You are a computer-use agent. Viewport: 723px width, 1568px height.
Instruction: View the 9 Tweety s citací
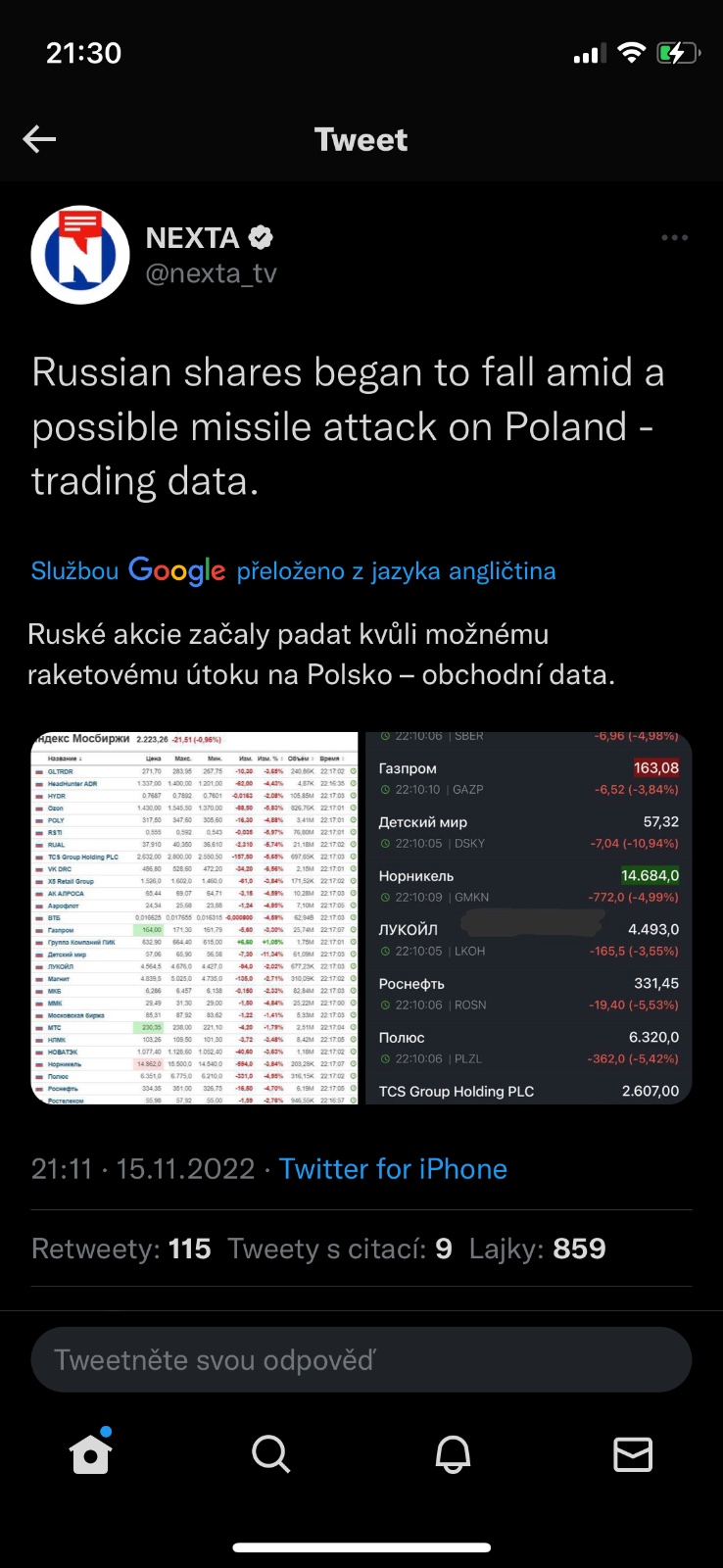tap(340, 1249)
